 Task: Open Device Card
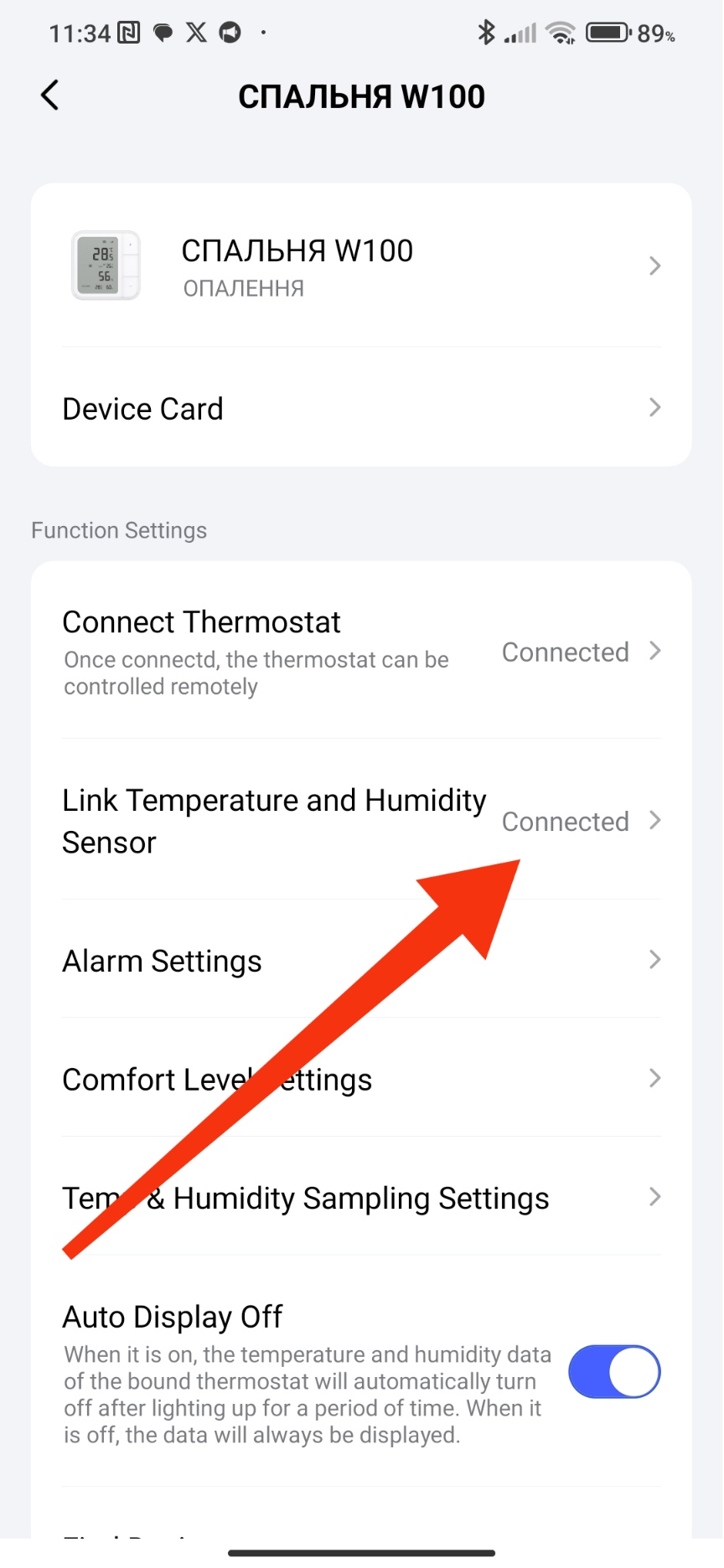(360, 409)
